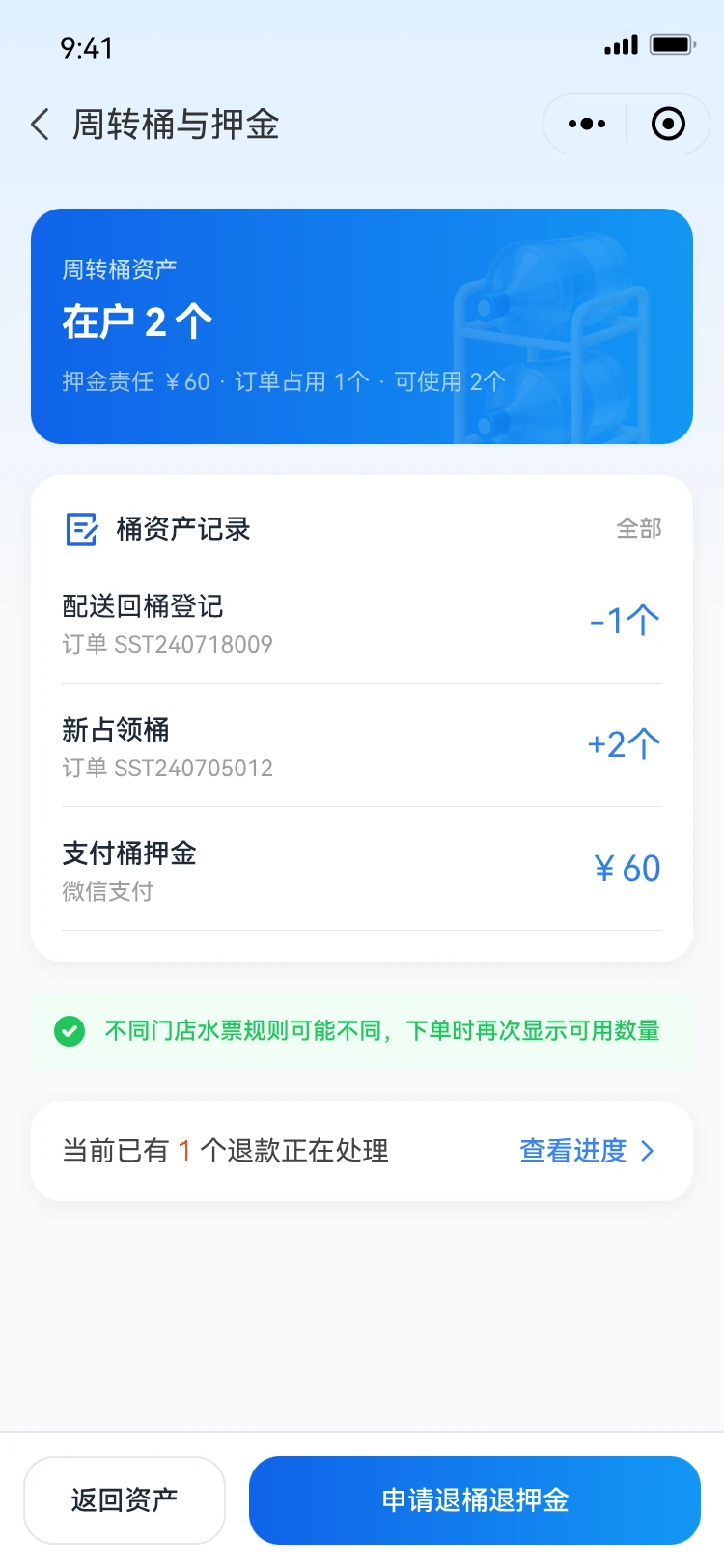Open the 支付桶押金 record
The image size is (724, 1568).
(x=362, y=870)
